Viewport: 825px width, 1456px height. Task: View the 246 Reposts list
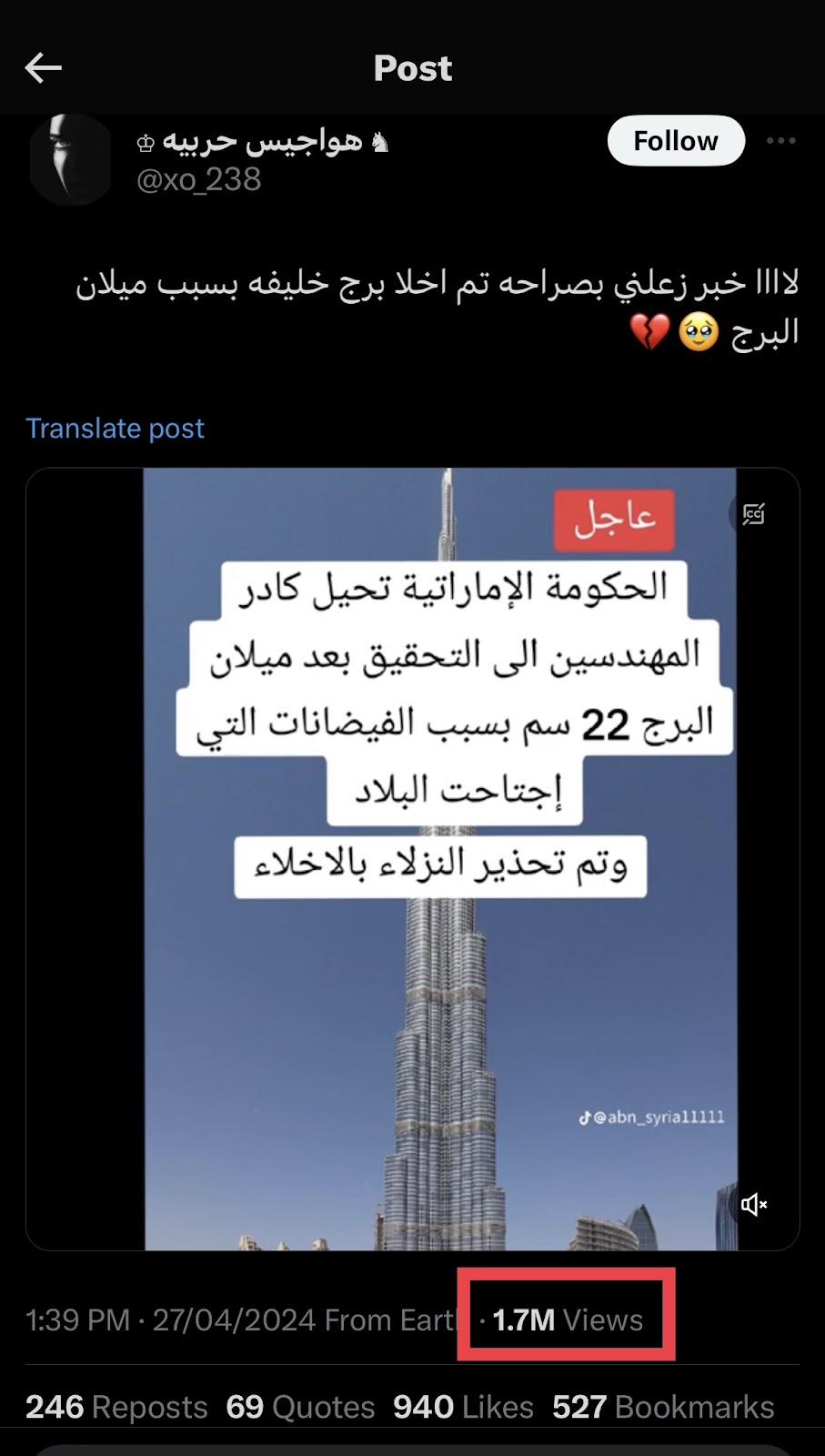point(116,1407)
